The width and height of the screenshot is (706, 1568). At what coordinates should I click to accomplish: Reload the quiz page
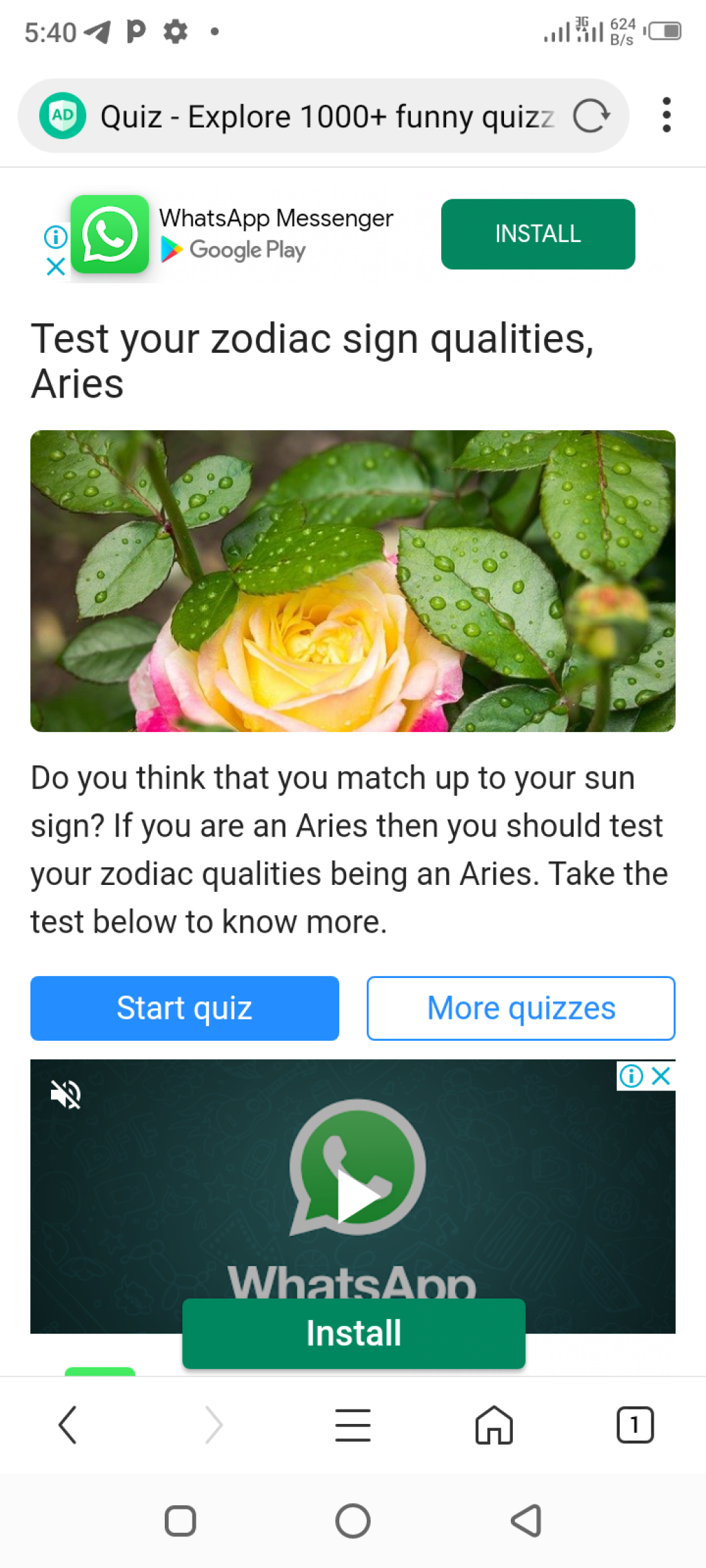click(x=591, y=116)
